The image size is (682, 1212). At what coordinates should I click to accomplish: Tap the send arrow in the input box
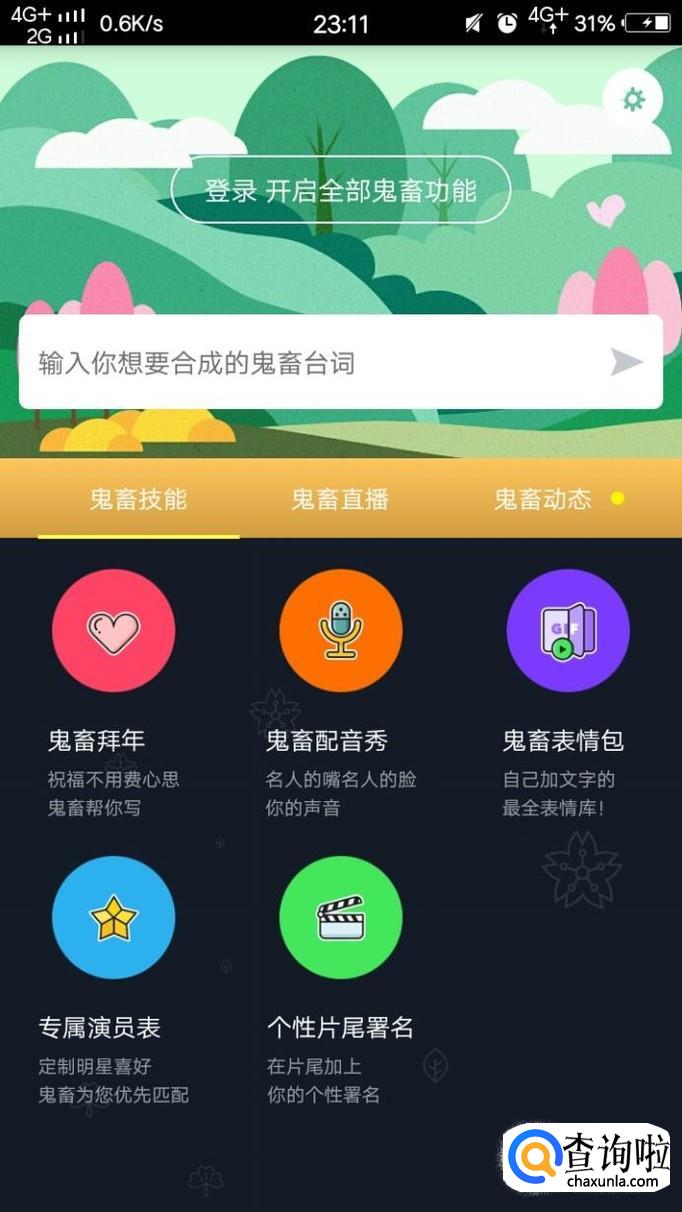(626, 362)
